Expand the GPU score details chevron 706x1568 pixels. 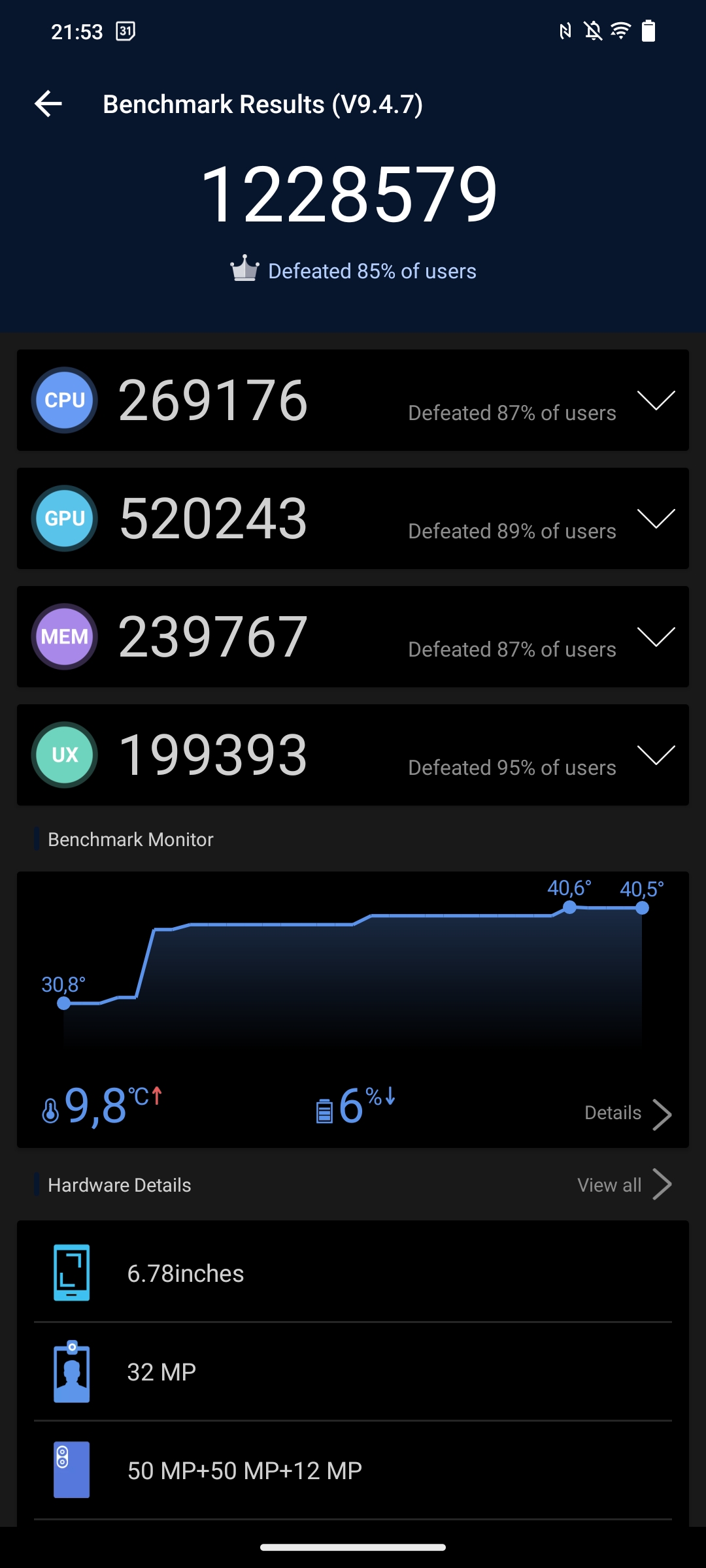(x=656, y=518)
